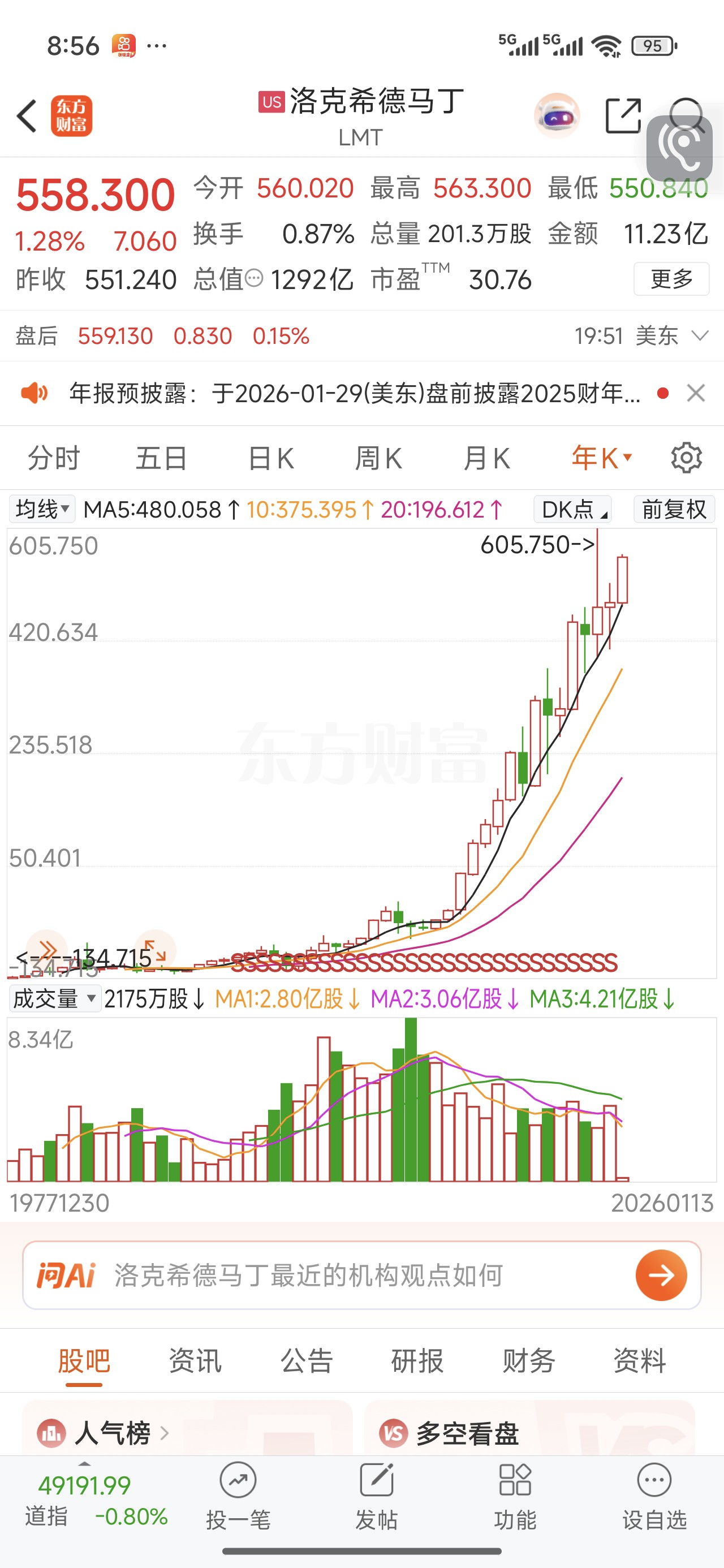
Task: Tap the back arrow to exit
Action: tap(27, 115)
